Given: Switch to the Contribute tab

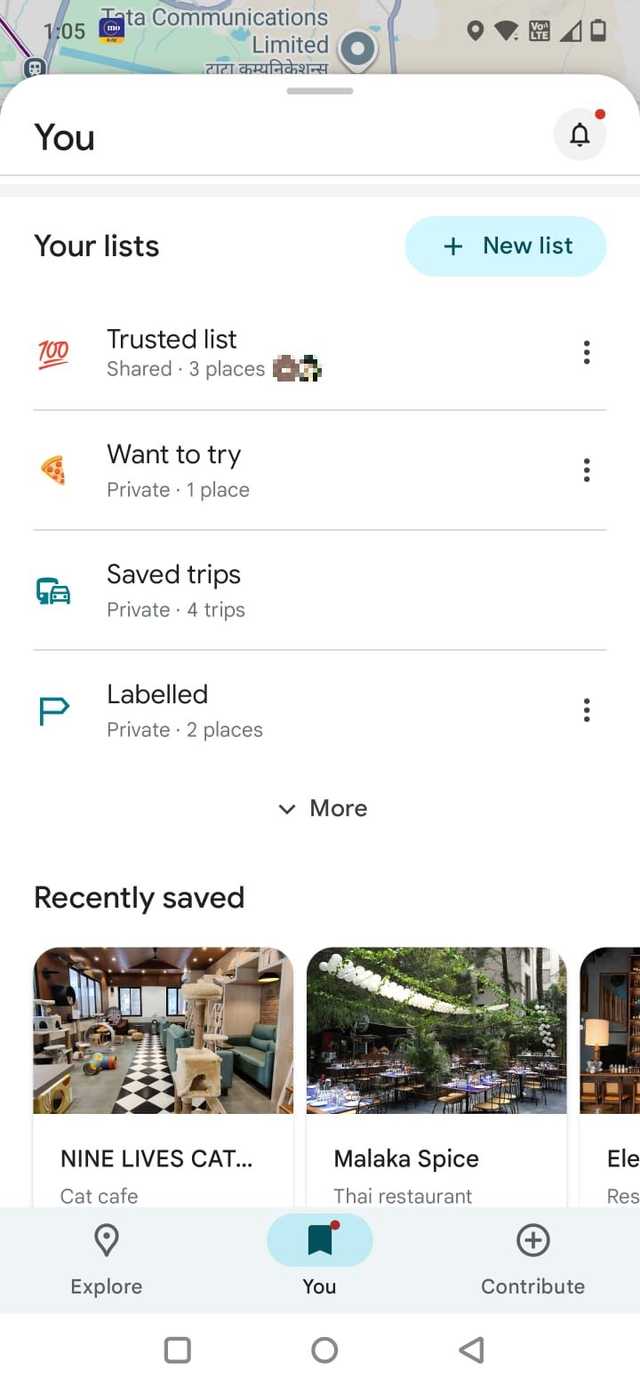Looking at the screenshot, I should pos(533,1260).
